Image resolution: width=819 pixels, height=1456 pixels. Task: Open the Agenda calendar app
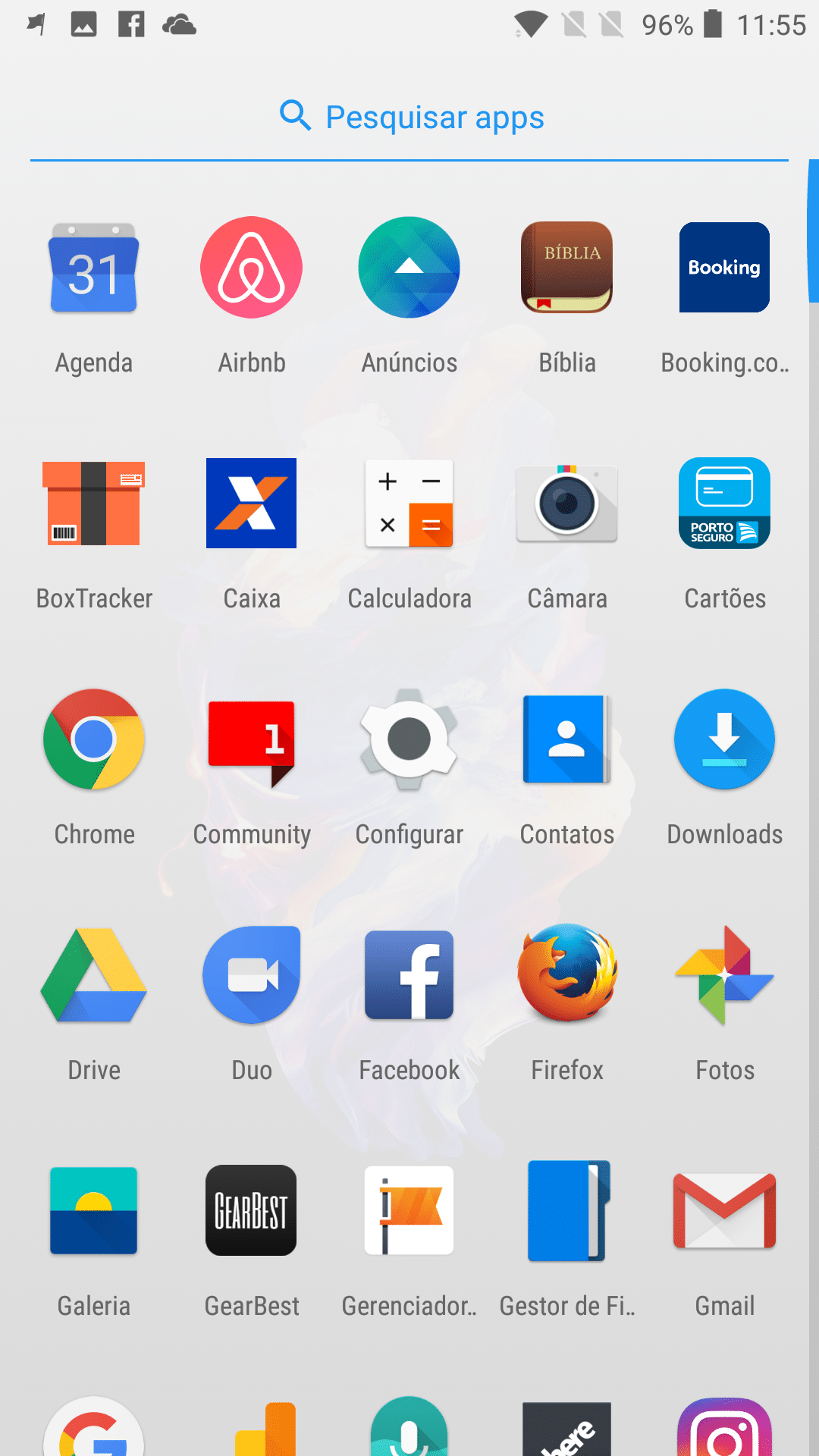point(94,269)
